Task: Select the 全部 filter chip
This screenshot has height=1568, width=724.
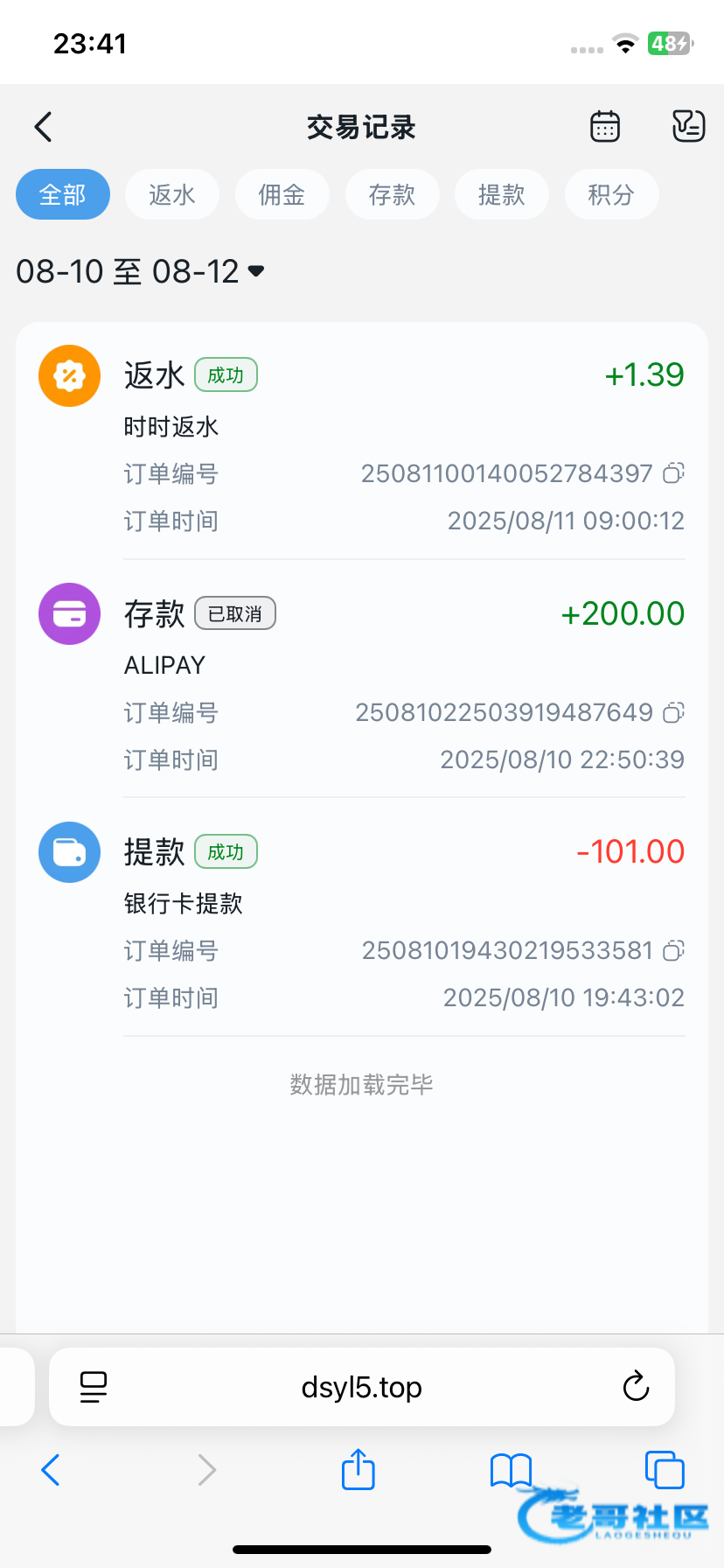Action: [63, 194]
